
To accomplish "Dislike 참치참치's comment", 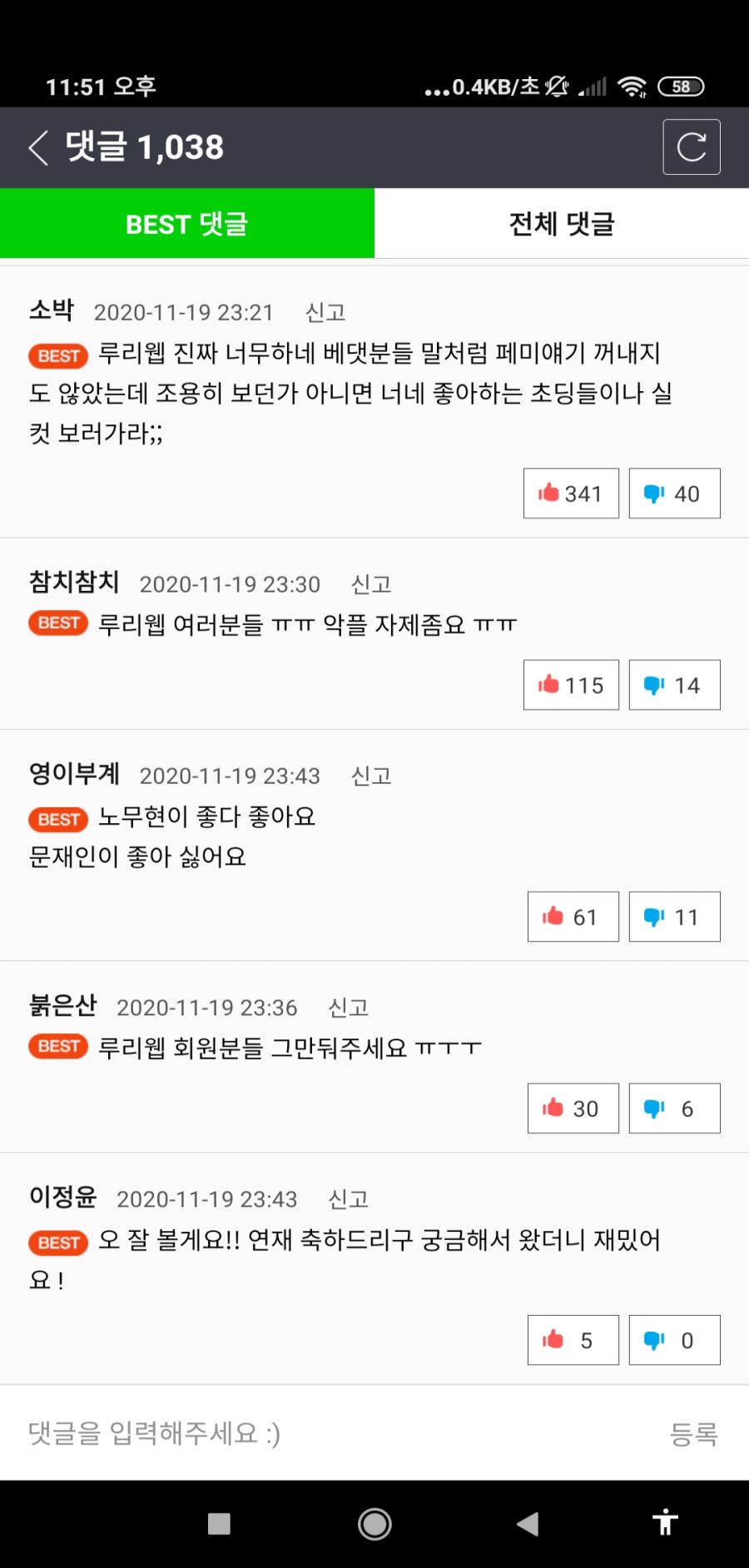I will pyautogui.click(x=674, y=684).
